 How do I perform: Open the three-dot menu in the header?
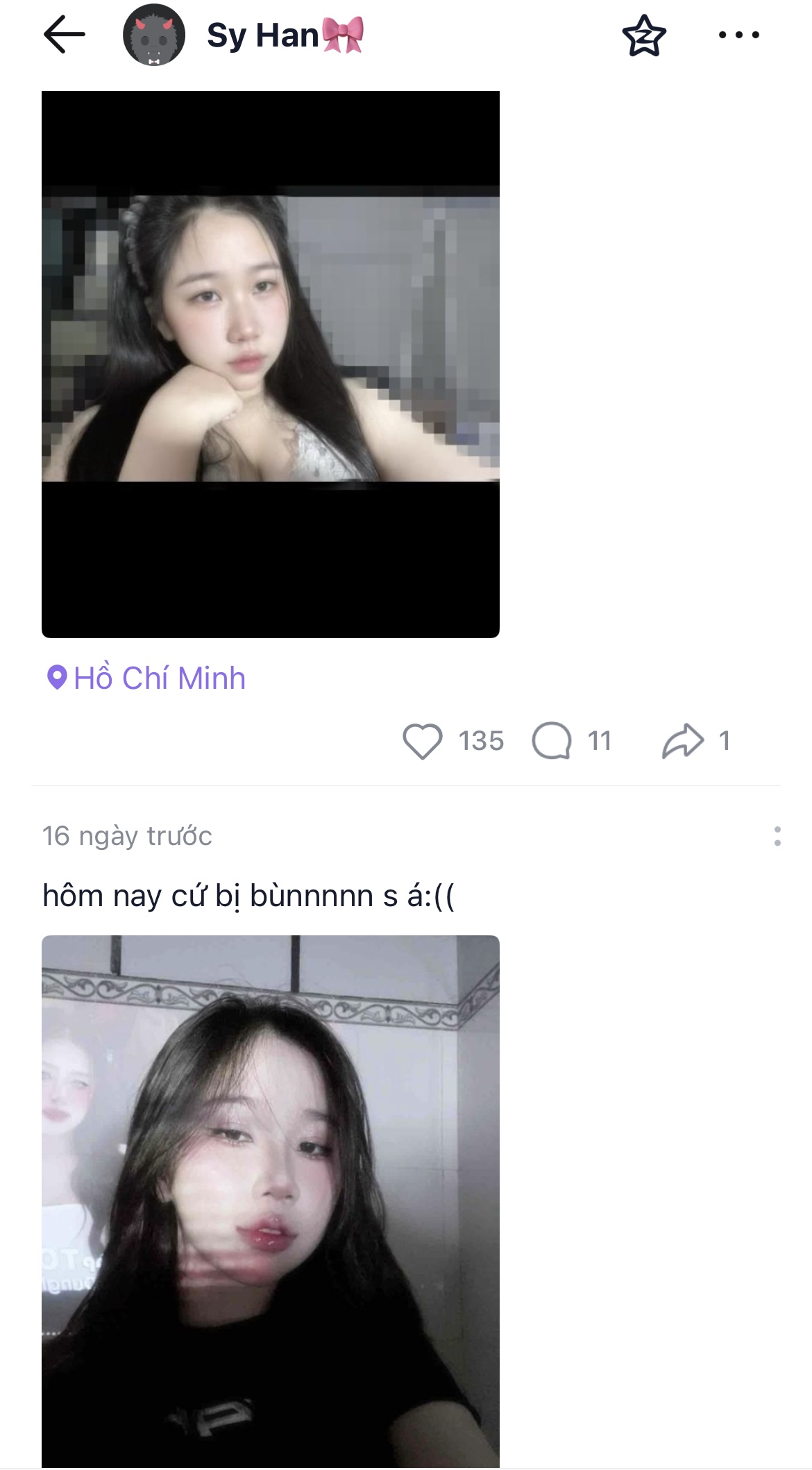738,35
